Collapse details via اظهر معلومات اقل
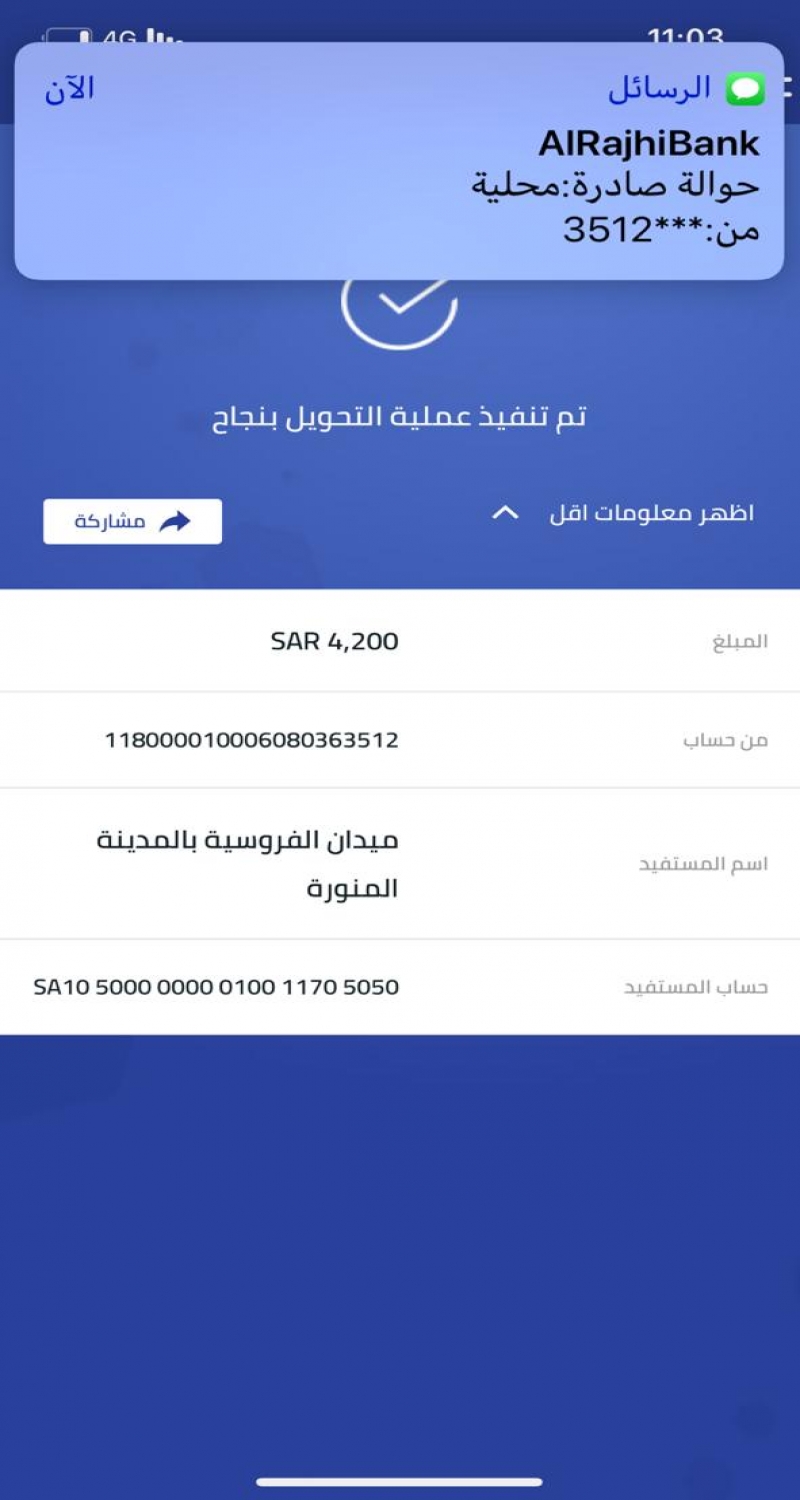The height and width of the screenshot is (1500, 800). coord(625,514)
